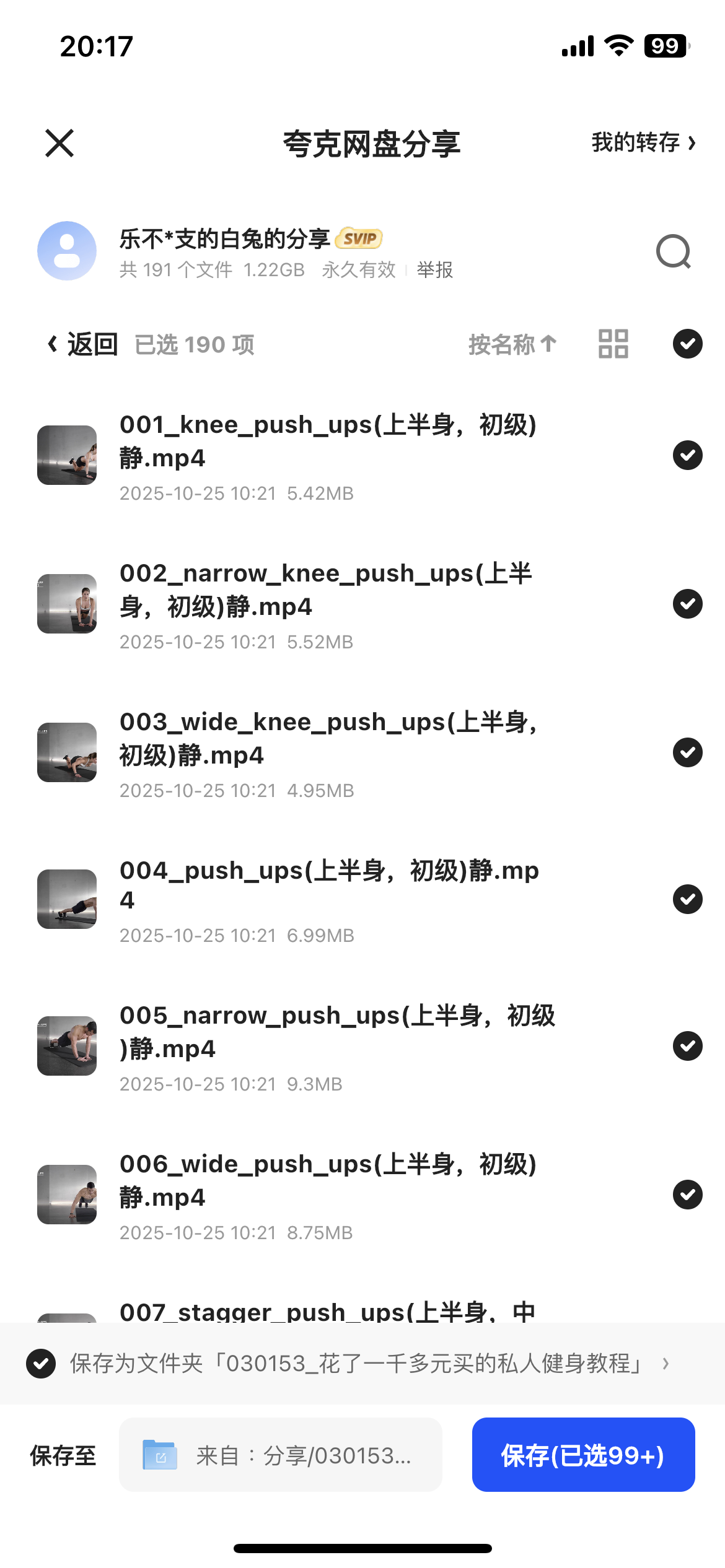Open 我的转存 via its chevron
725x1568 pixels.
(693, 143)
